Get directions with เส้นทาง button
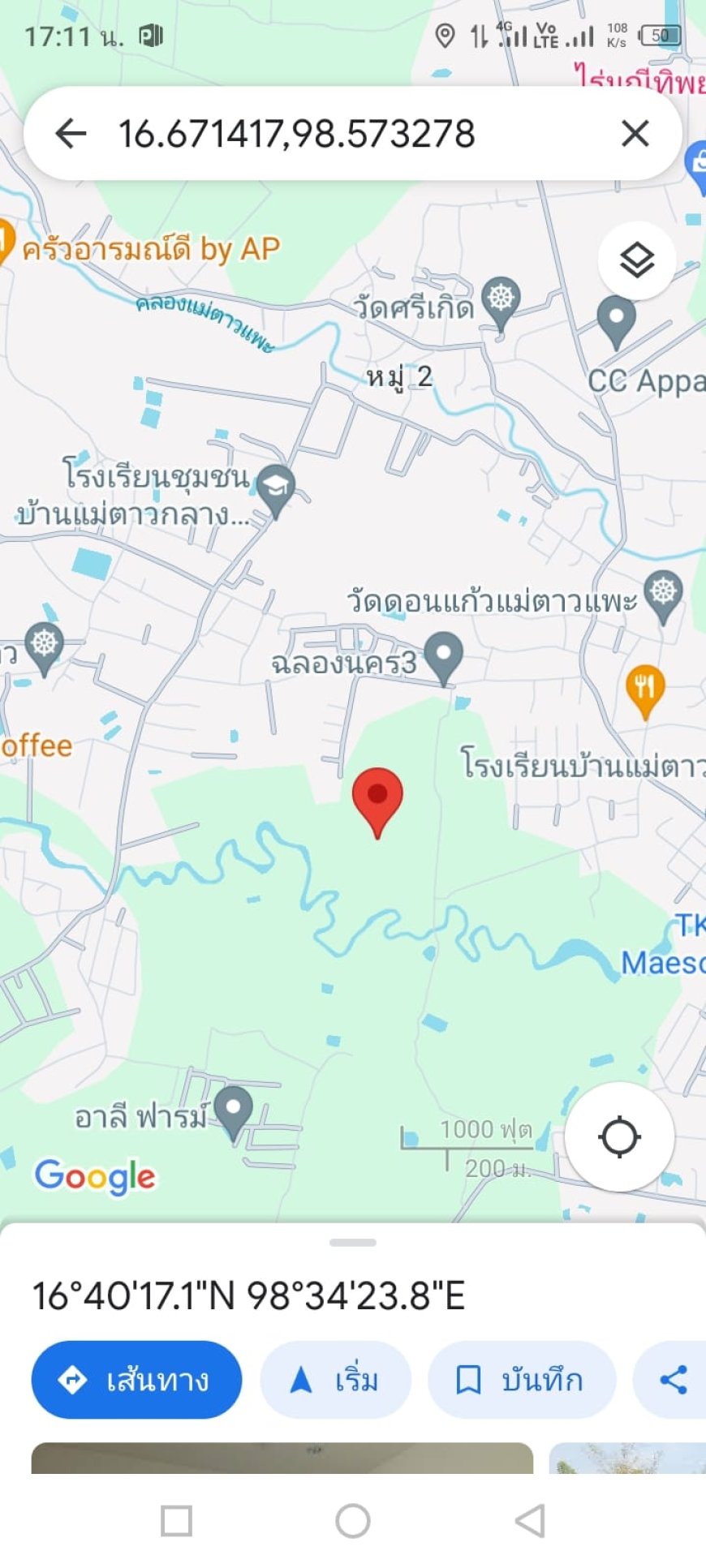Image resolution: width=706 pixels, height=1568 pixels. pyautogui.click(x=136, y=1379)
